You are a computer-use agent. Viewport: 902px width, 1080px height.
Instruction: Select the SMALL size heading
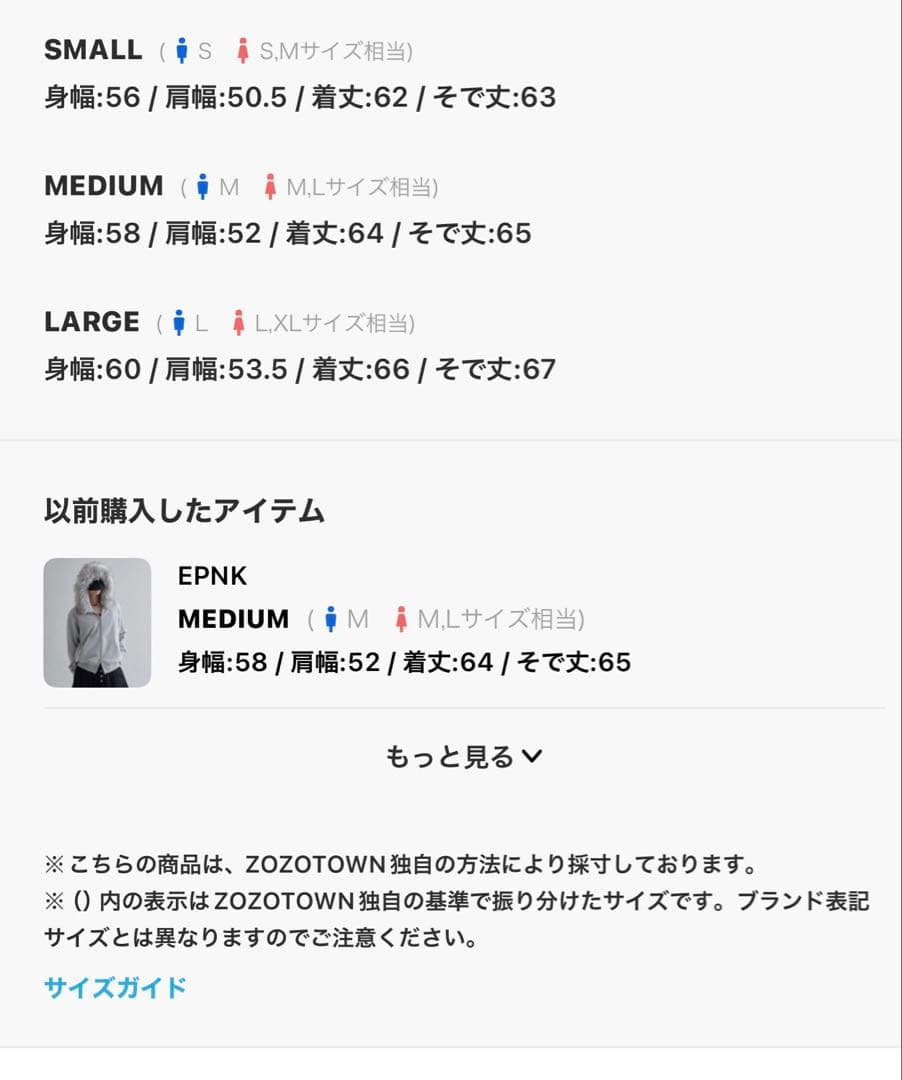(x=93, y=48)
